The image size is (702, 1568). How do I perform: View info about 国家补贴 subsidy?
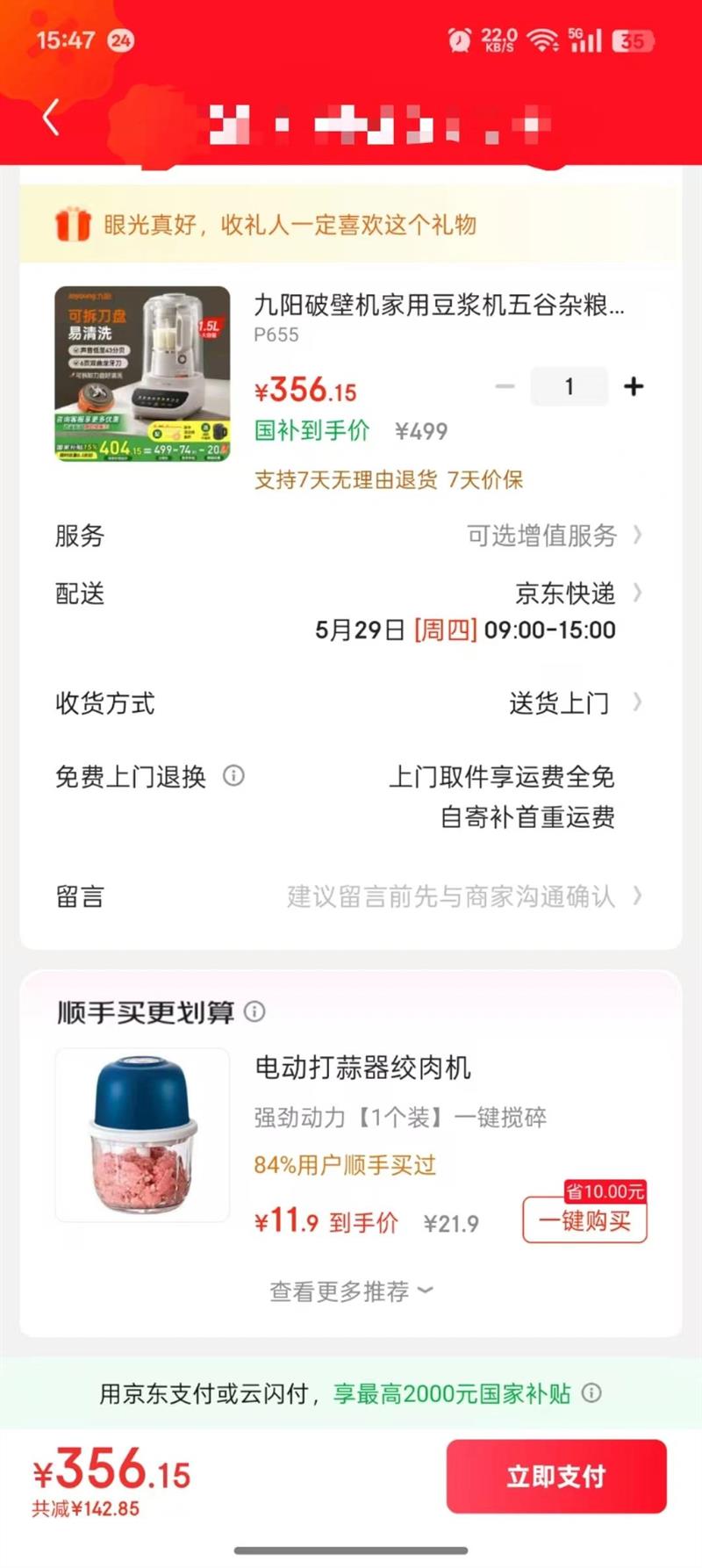coord(592,1393)
